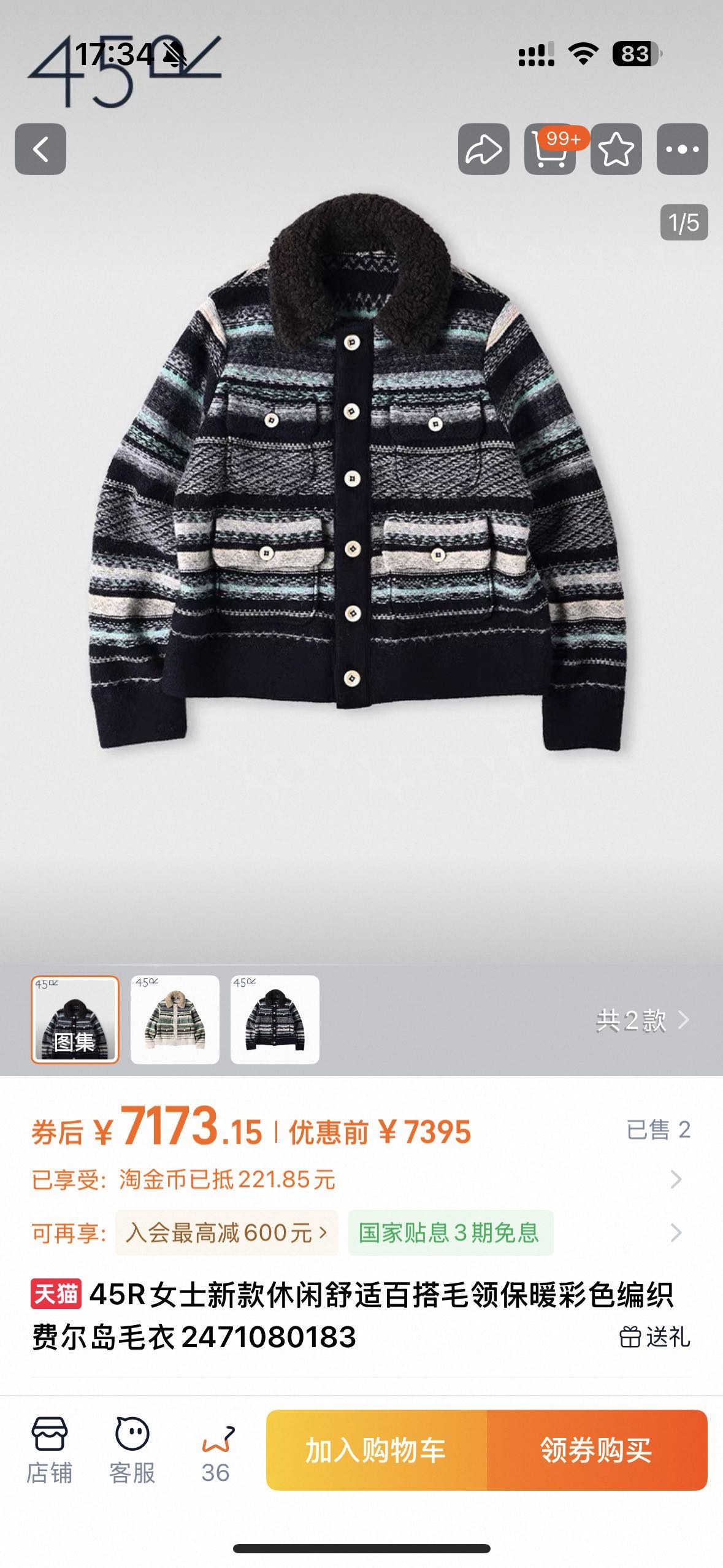723x1568 pixels.
Task: Select the green and cream sweater variant
Action: [x=175, y=1019]
